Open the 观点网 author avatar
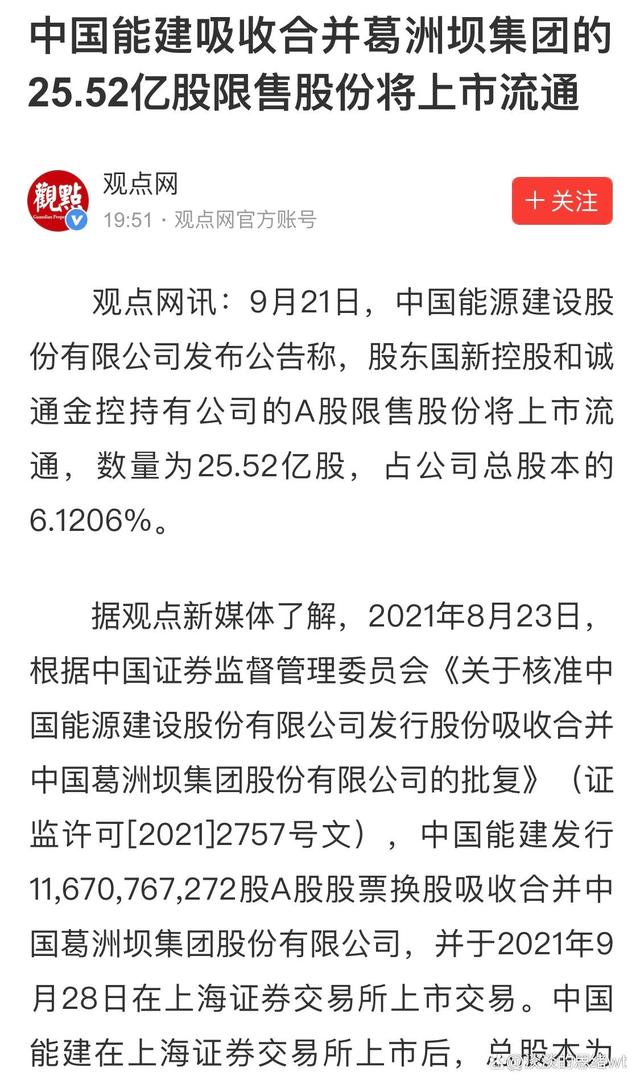Image resolution: width=640 pixels, height=1084 pixels. pyautogui.click(x=58, y=200)
